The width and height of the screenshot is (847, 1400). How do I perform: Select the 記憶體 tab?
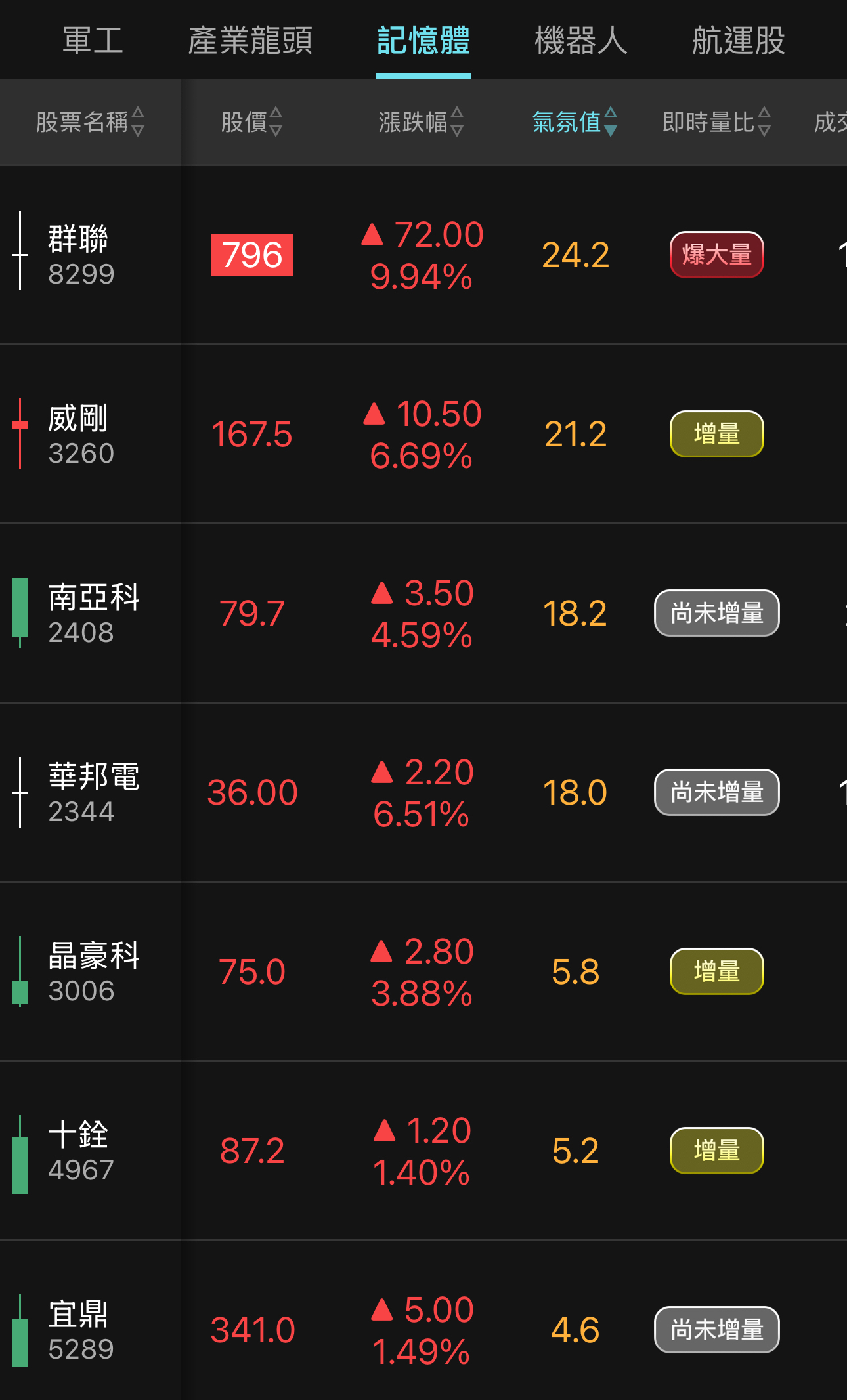[423, 41]
